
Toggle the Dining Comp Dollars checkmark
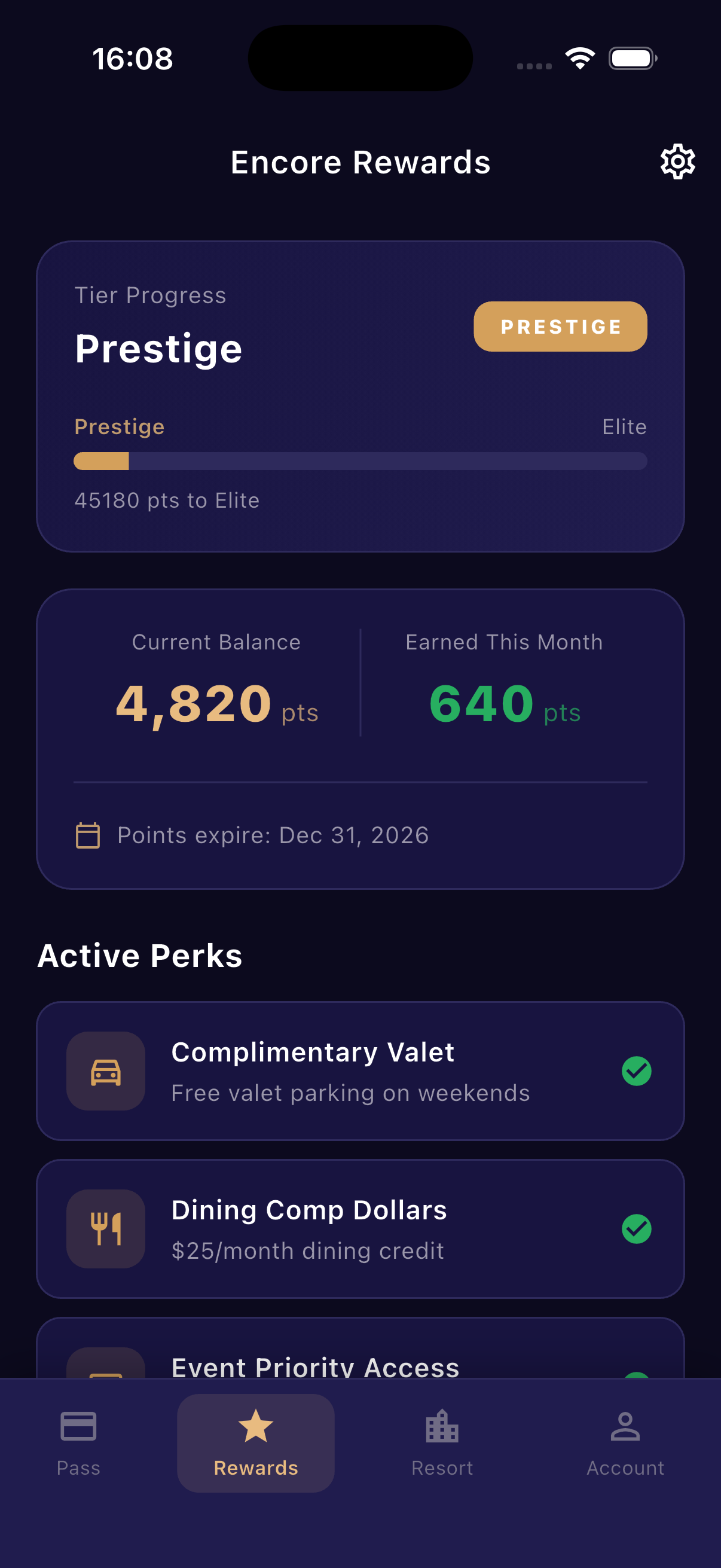click(636, 1230)
